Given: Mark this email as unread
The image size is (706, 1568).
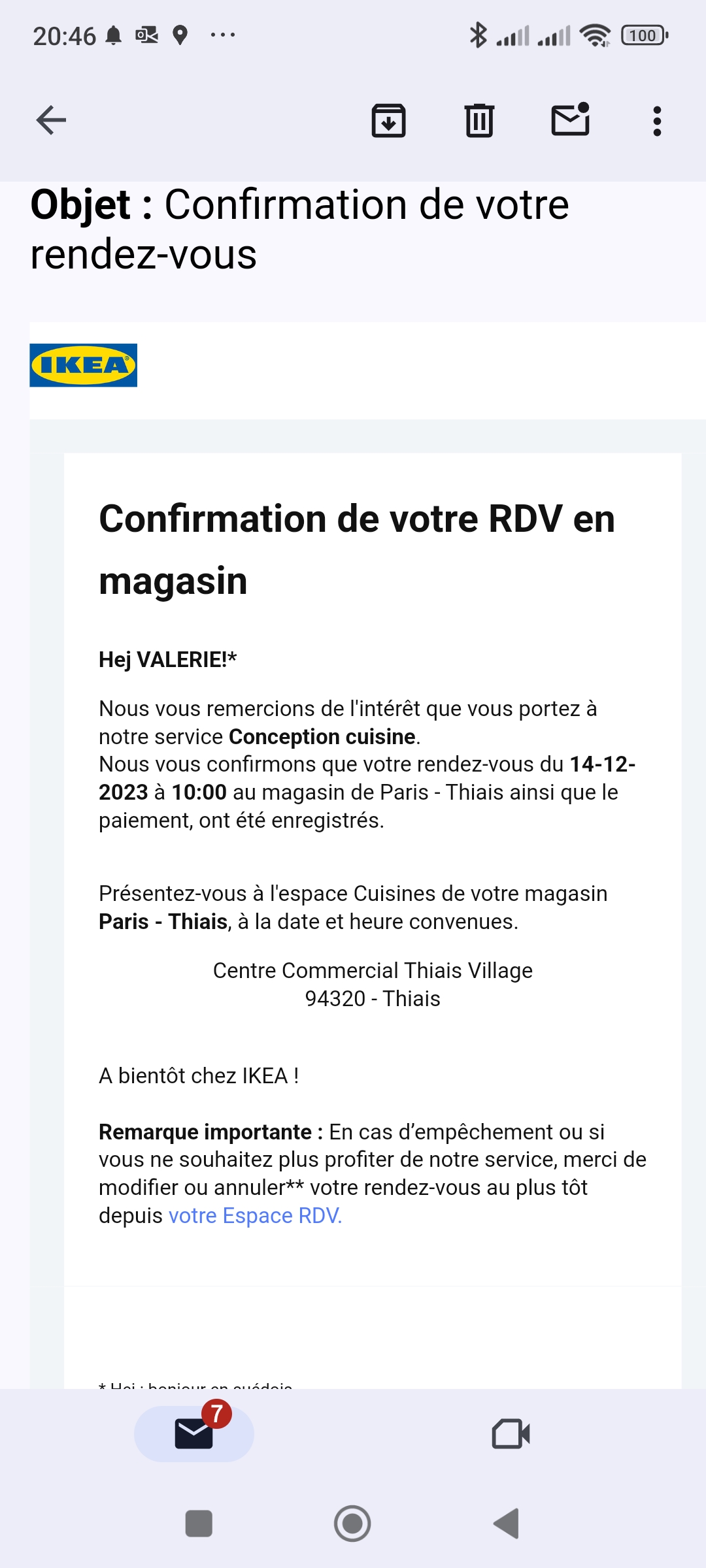Looking at the screenshot, I should coord(570,120).
